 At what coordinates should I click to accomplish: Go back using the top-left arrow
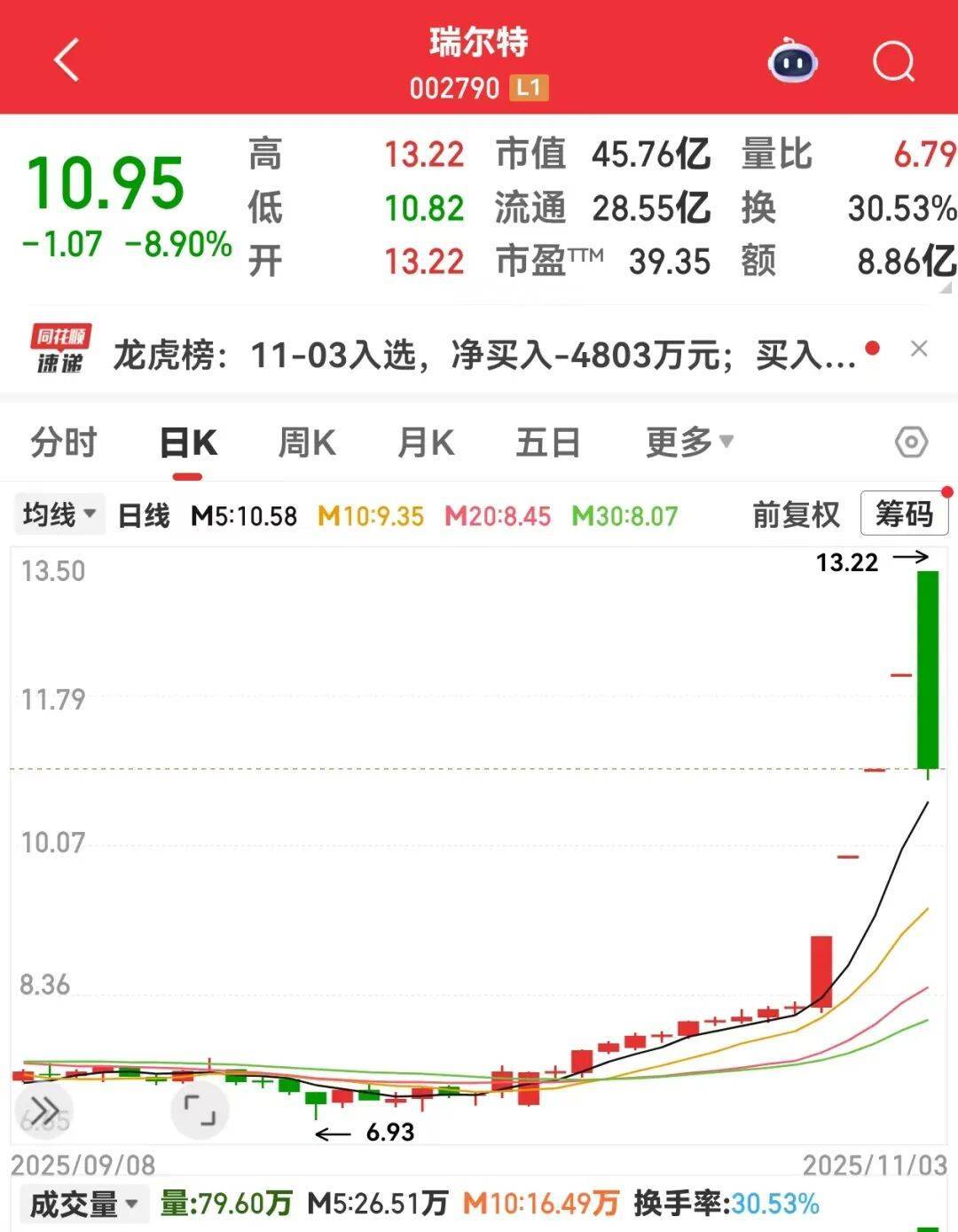tap(67, 60)
